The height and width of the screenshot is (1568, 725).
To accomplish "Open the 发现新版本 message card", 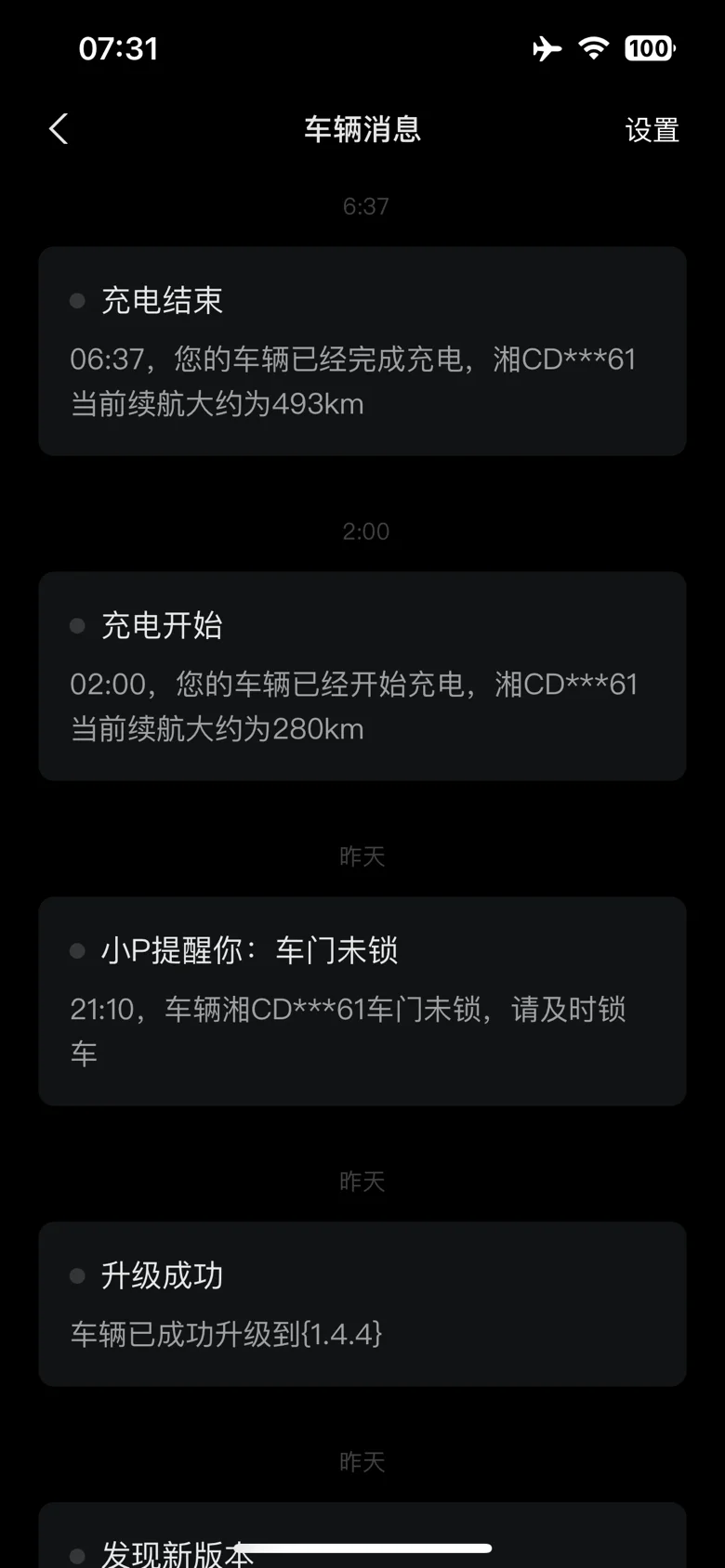I will (x=362, y=1535).
